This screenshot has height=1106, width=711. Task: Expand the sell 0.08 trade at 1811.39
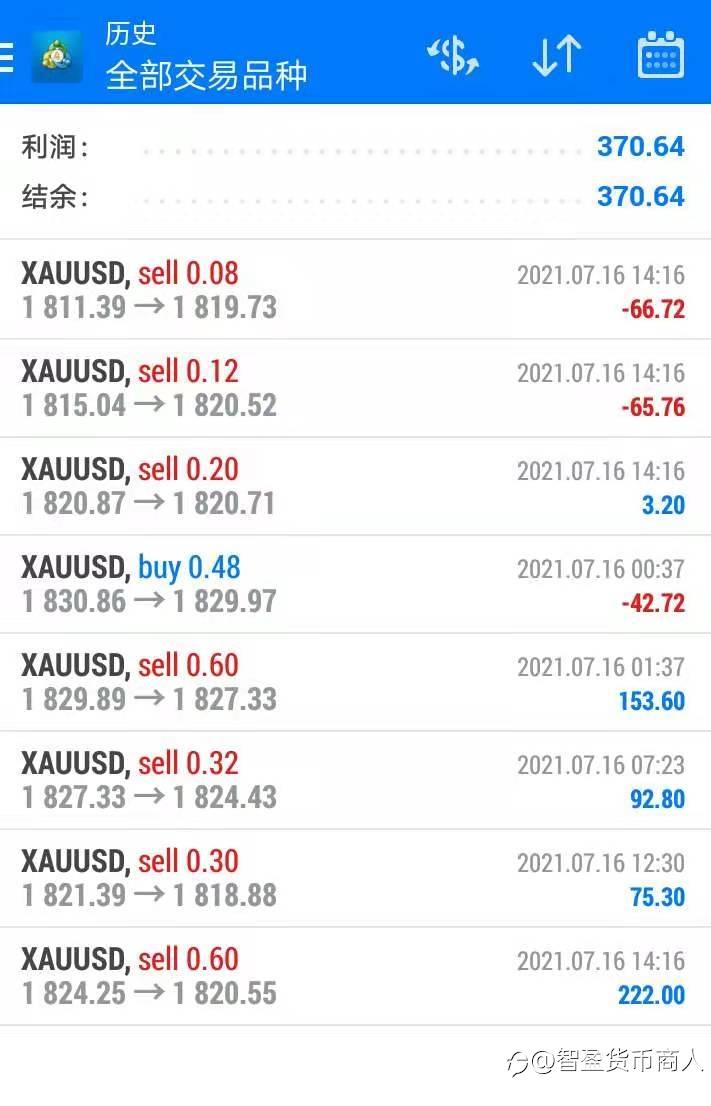click(355, 290)
